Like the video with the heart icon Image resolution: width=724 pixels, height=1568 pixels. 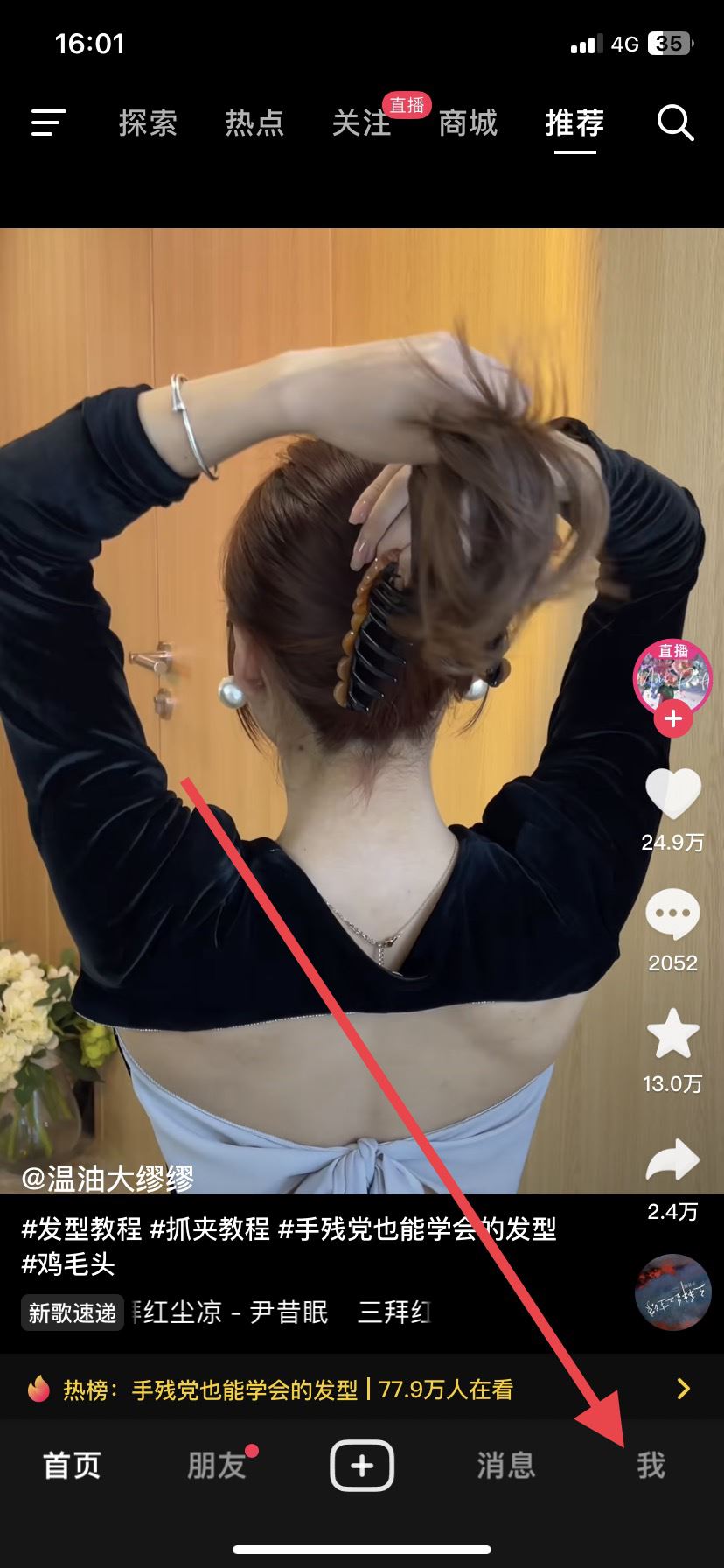(672, 794)
